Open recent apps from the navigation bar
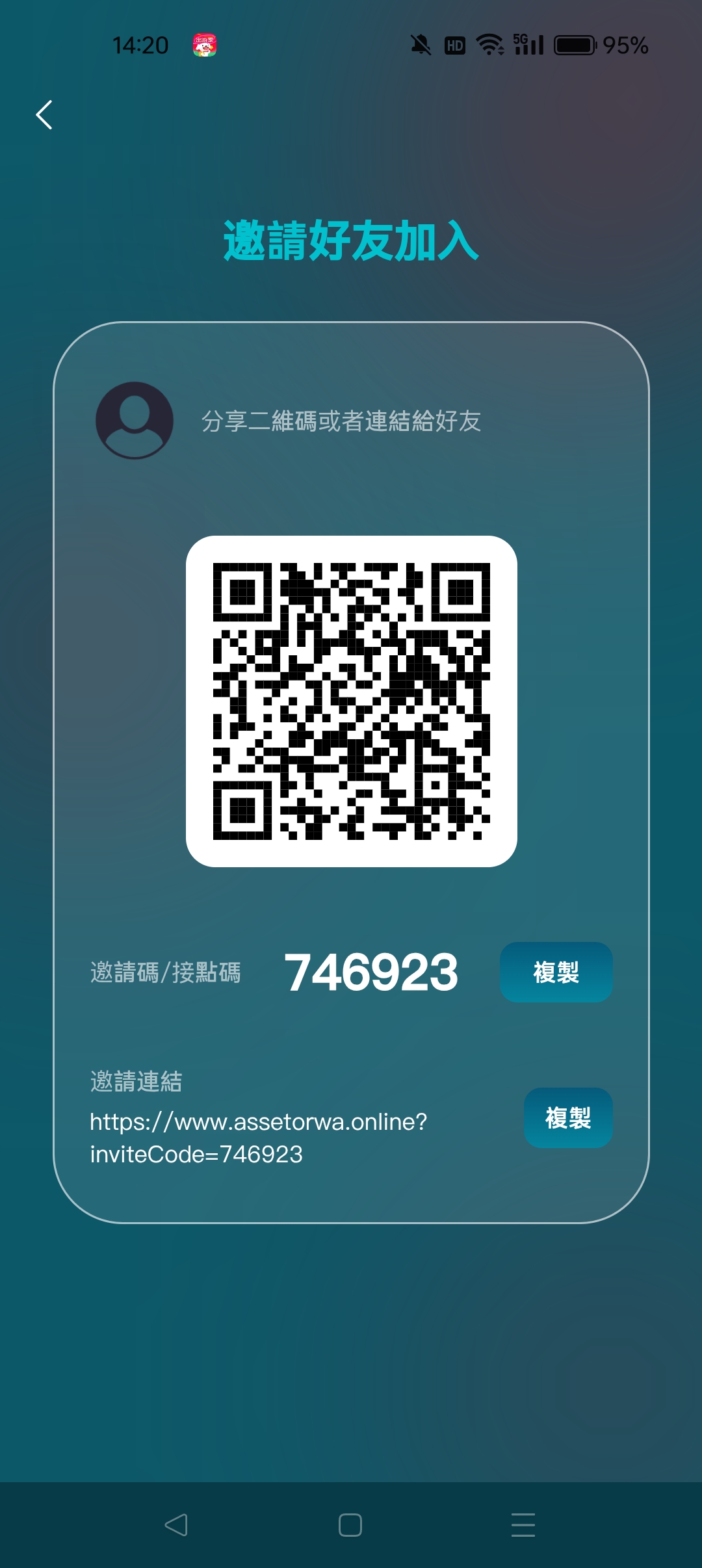Viewport: 702px width, 1568px height. (x=523, y=1525)
